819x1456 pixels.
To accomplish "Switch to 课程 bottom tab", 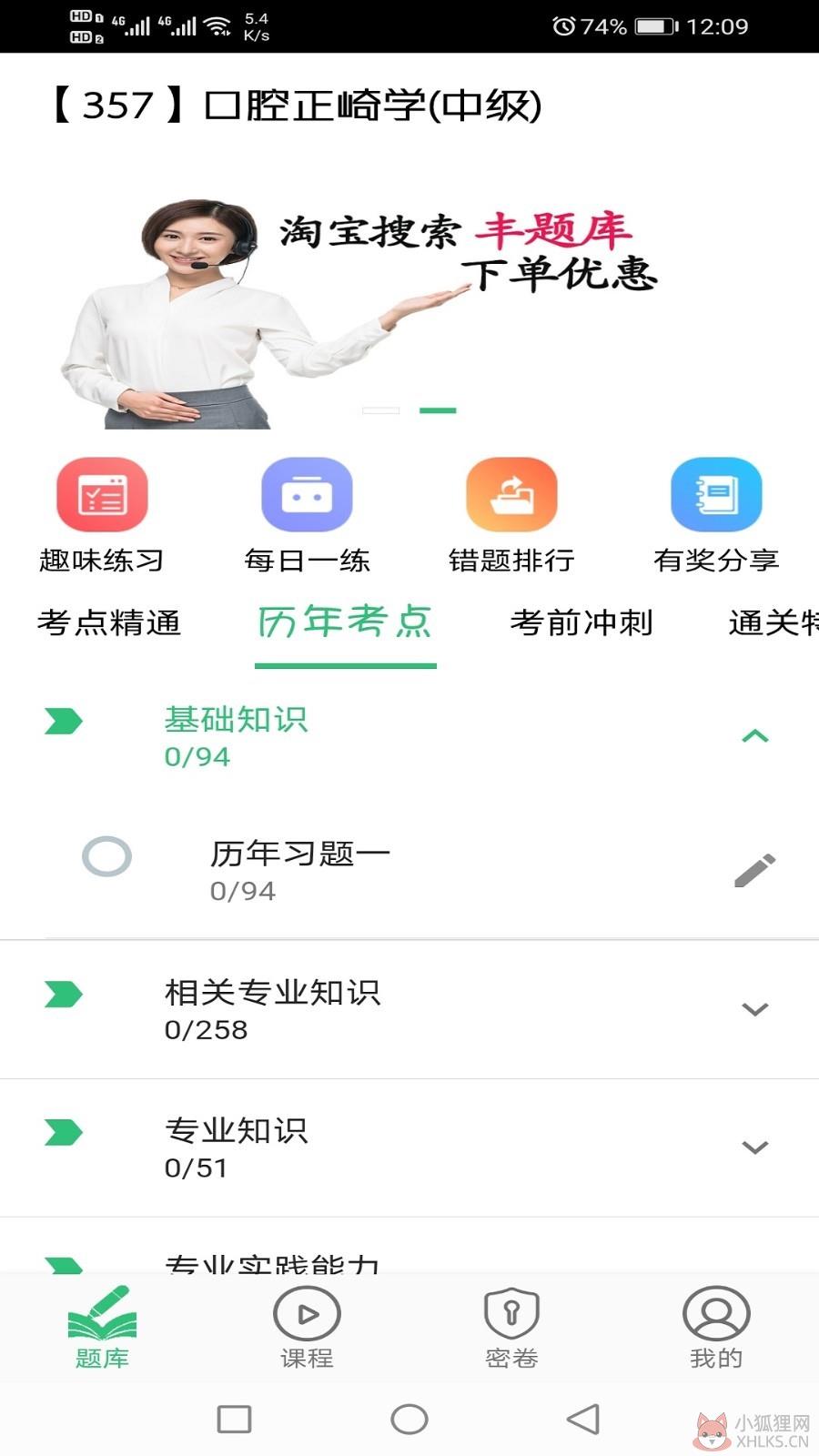I will click(307, 1327).
